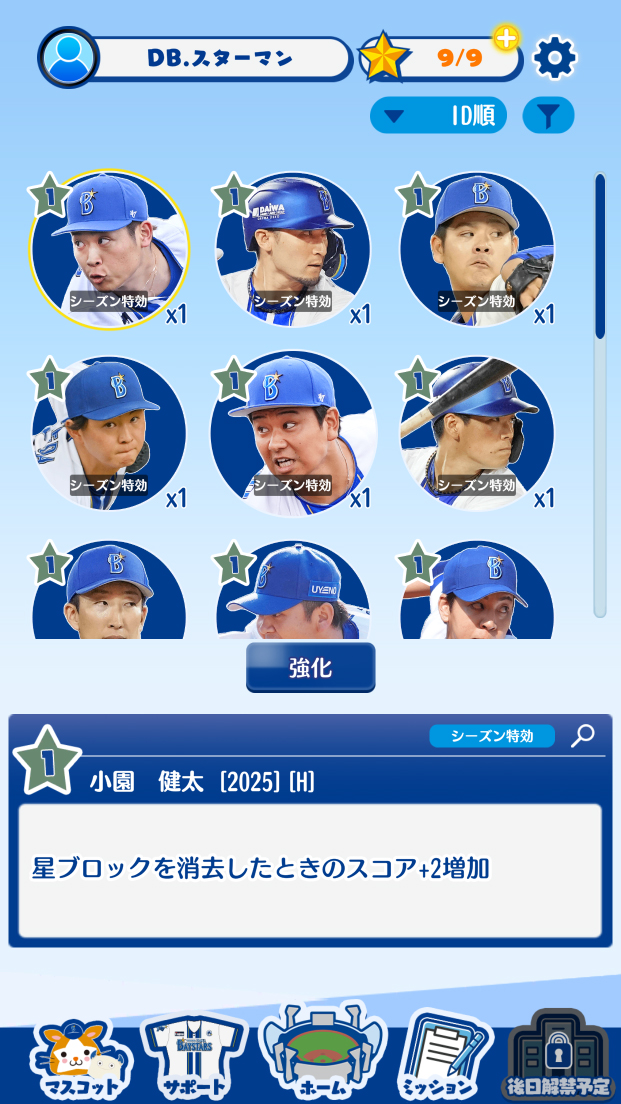Open the DB.スターマン profile avatar
This screenshot has width=621, height=1104.
[68, 57]
